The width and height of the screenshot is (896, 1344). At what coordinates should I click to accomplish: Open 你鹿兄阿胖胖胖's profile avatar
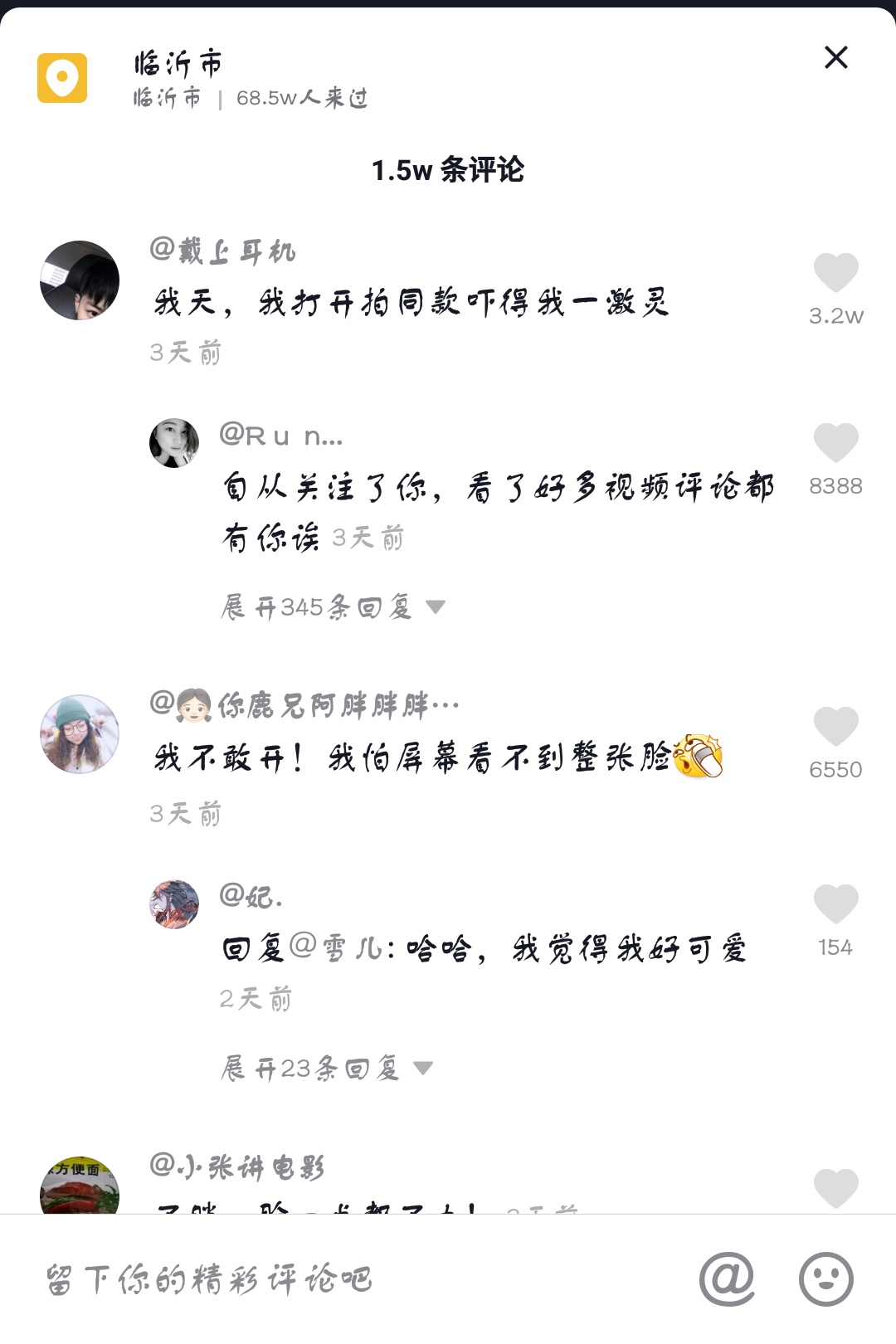coord(80,734)
